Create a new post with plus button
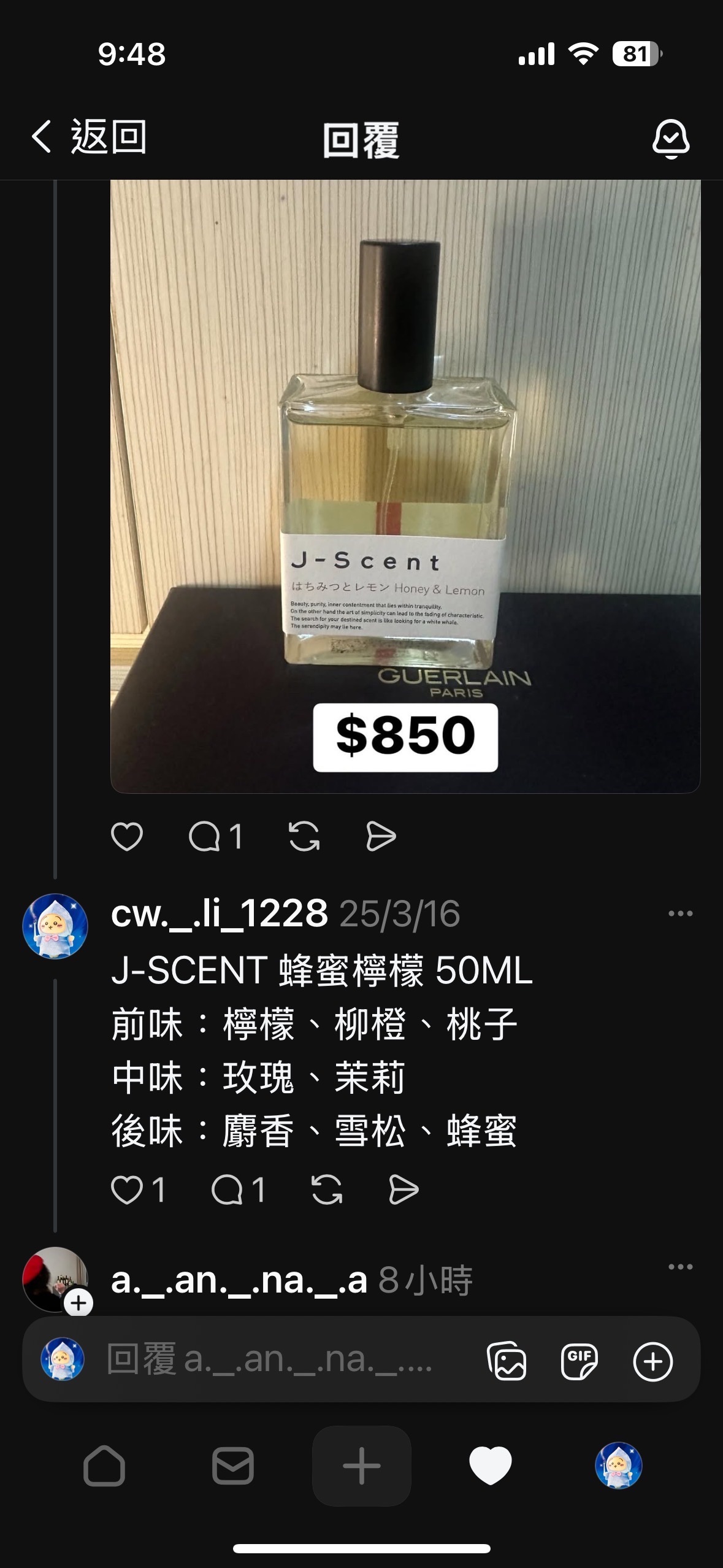 coord(361,1466)
